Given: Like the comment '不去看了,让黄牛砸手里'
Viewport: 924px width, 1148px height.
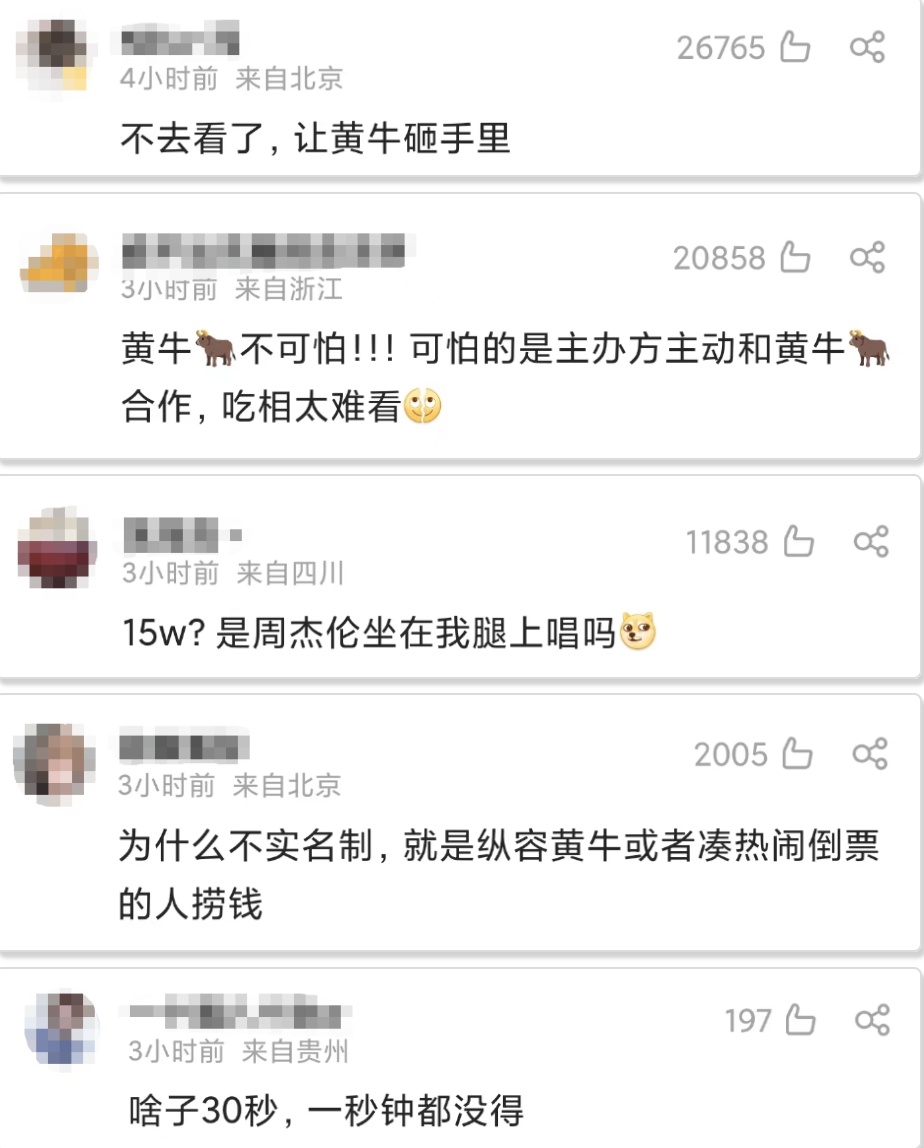Looking at the screenshot, I should (795, 48).
